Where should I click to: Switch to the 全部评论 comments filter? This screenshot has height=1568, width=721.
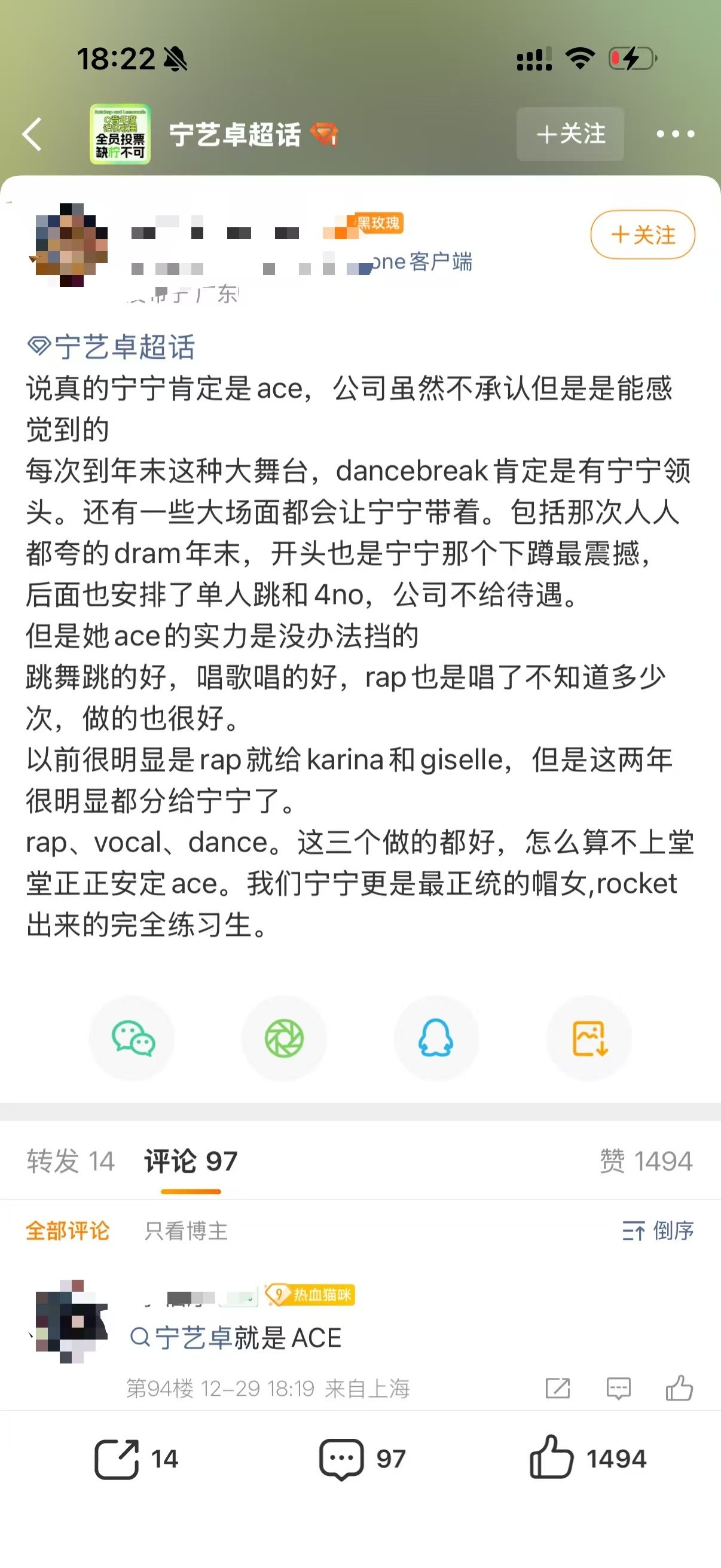(x=68, y=1233)
